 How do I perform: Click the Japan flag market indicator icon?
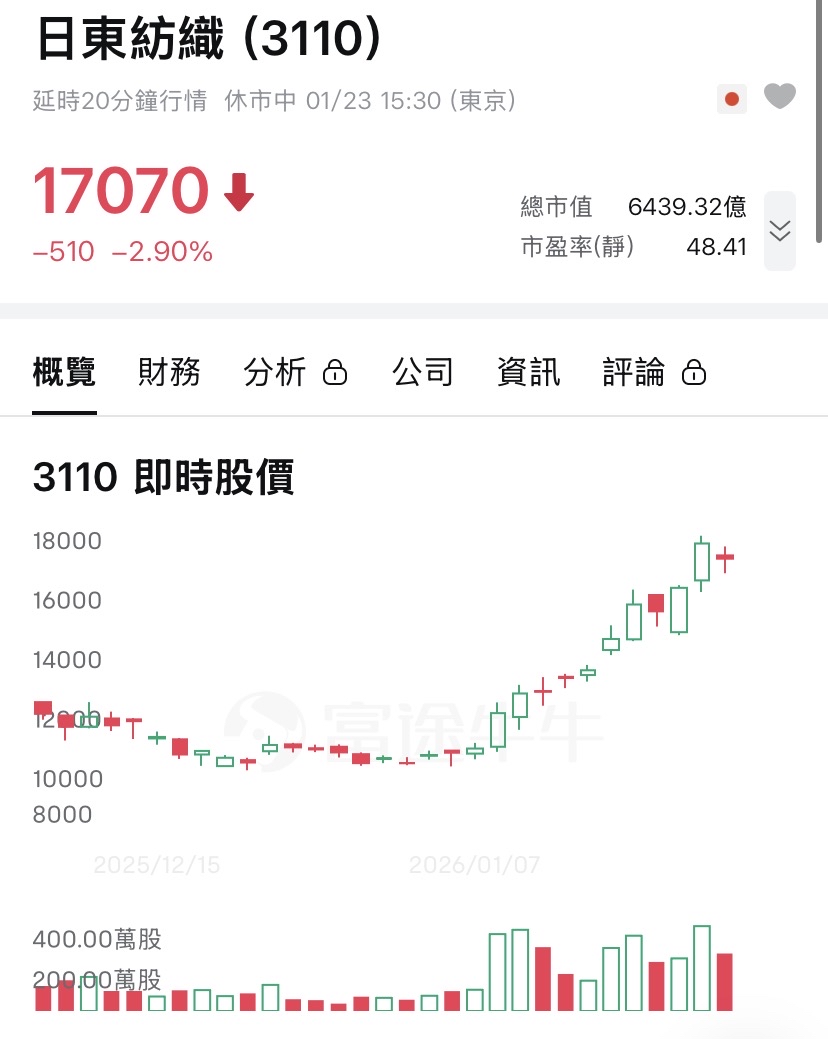(731, 97)
